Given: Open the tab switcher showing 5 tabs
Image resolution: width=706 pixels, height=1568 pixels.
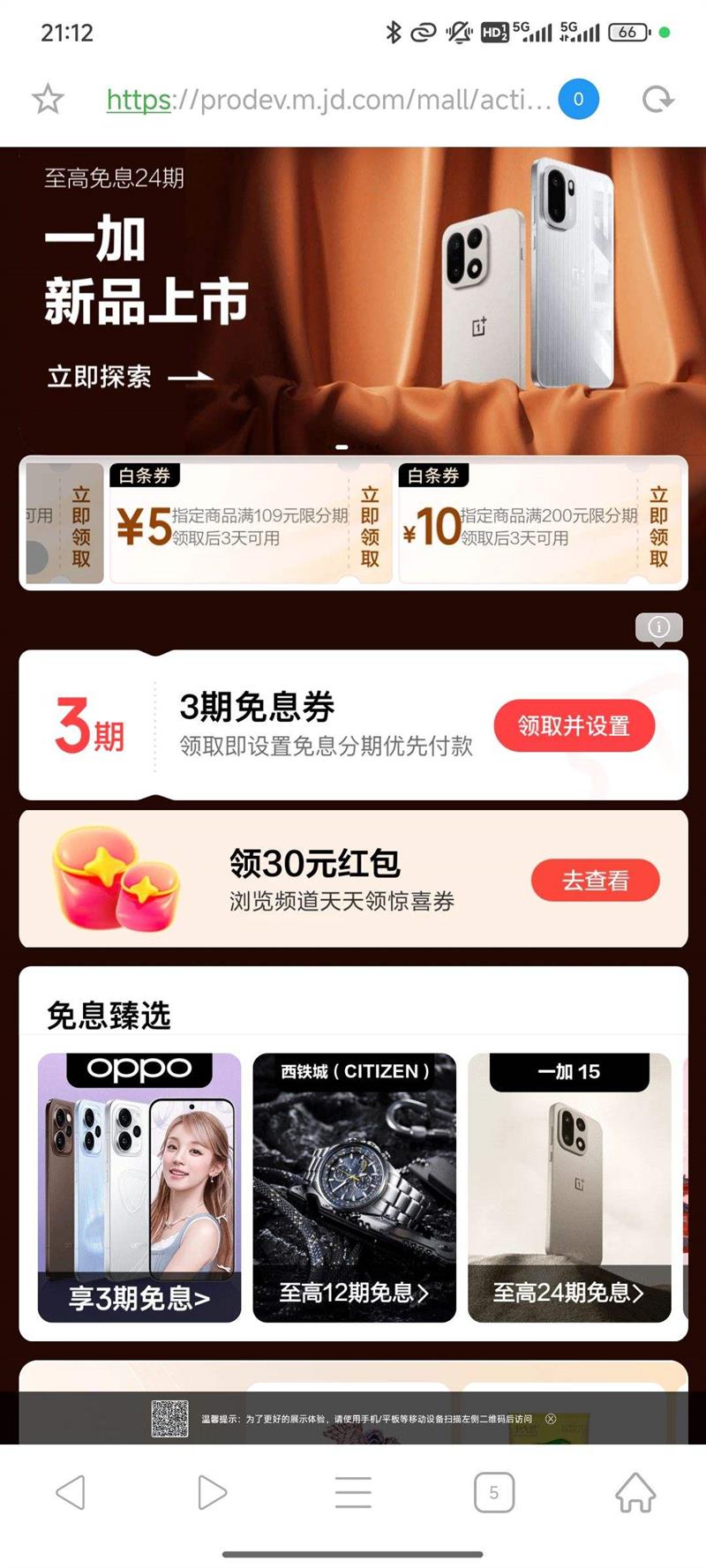Looking at the screenshot, I should (x=493, y=1491).
